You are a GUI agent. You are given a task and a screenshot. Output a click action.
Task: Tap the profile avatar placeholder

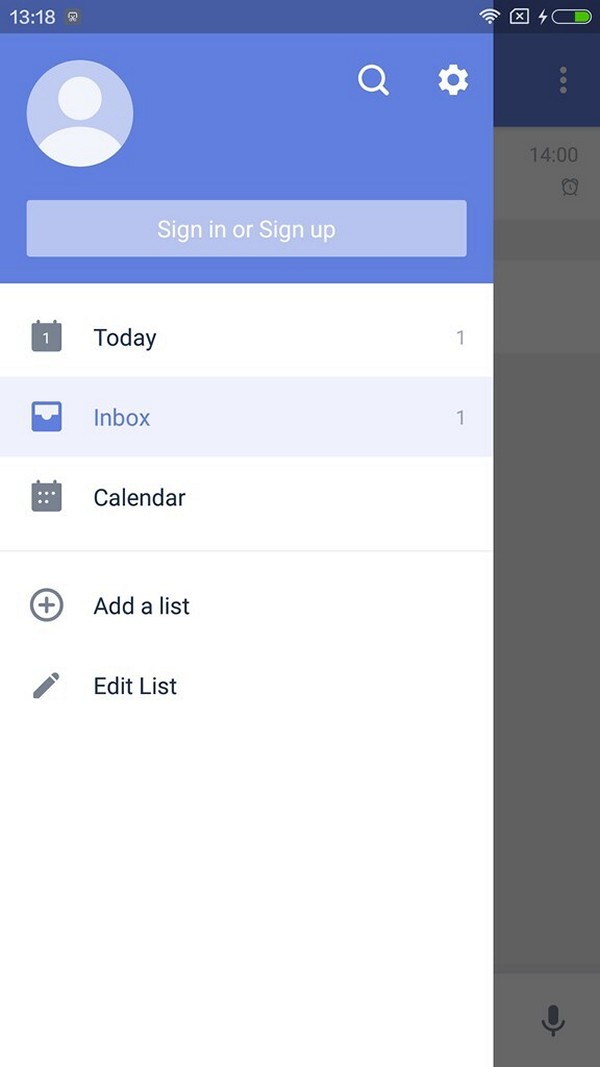(80, 113)
